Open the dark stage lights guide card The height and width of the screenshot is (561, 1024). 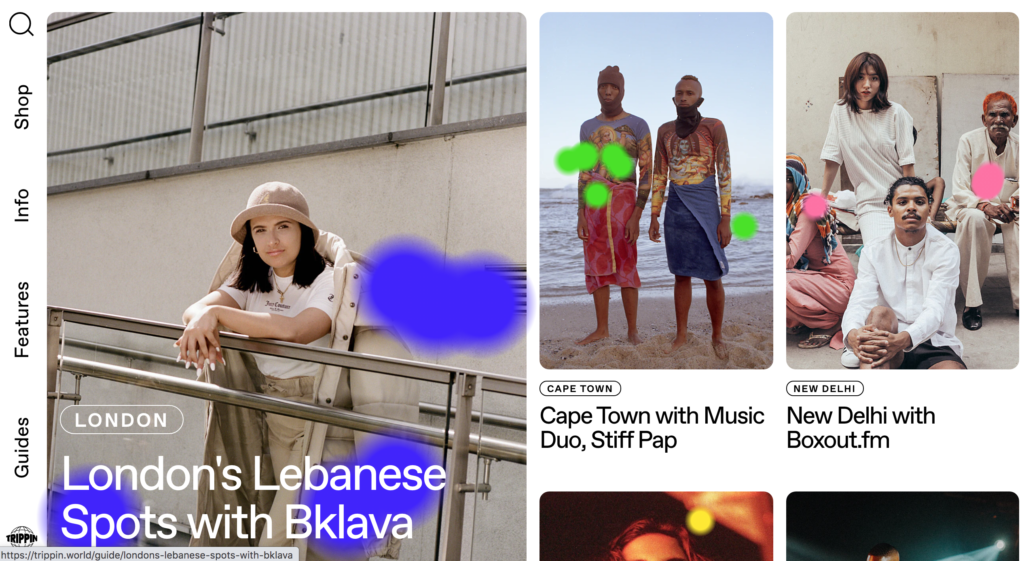[x=902, y=527]
